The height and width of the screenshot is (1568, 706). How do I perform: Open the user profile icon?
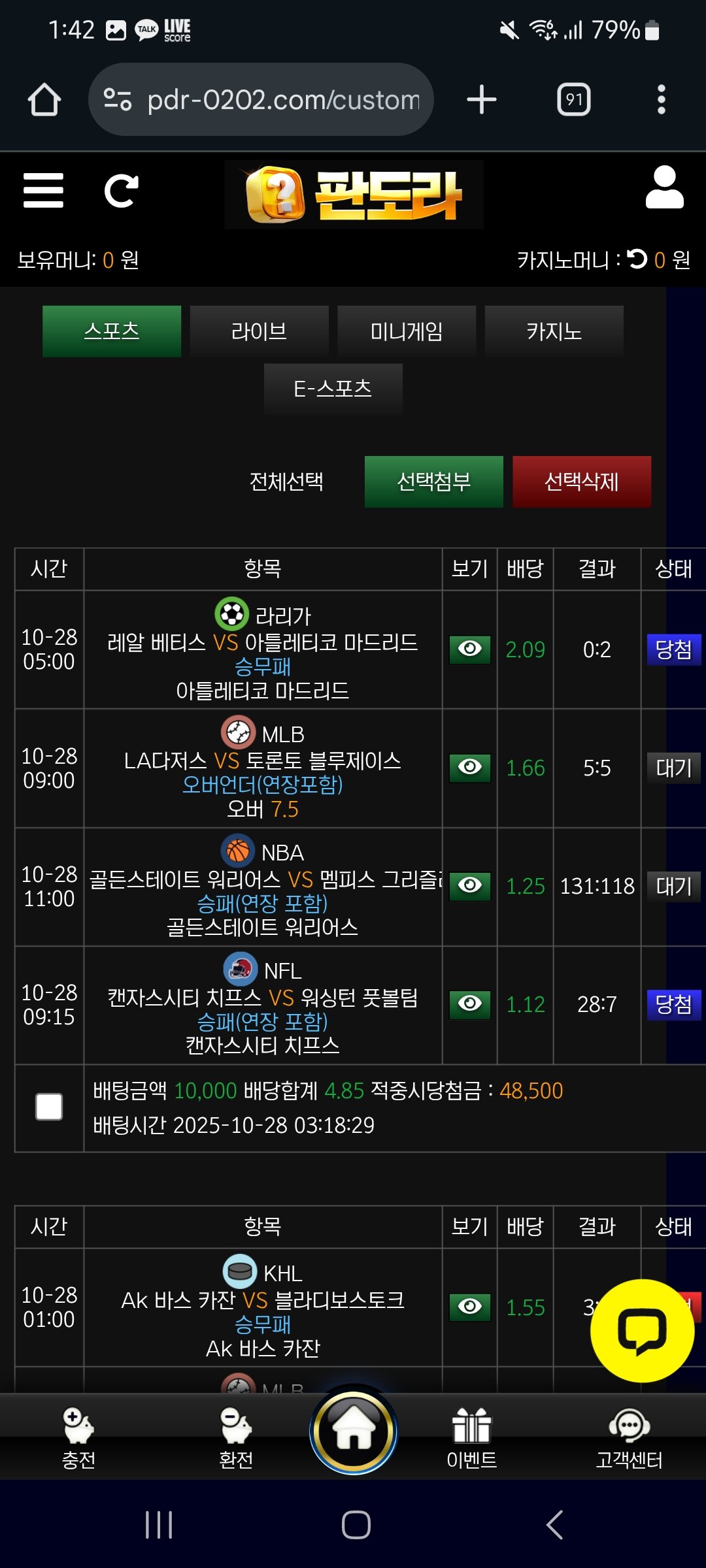point(664,188)
